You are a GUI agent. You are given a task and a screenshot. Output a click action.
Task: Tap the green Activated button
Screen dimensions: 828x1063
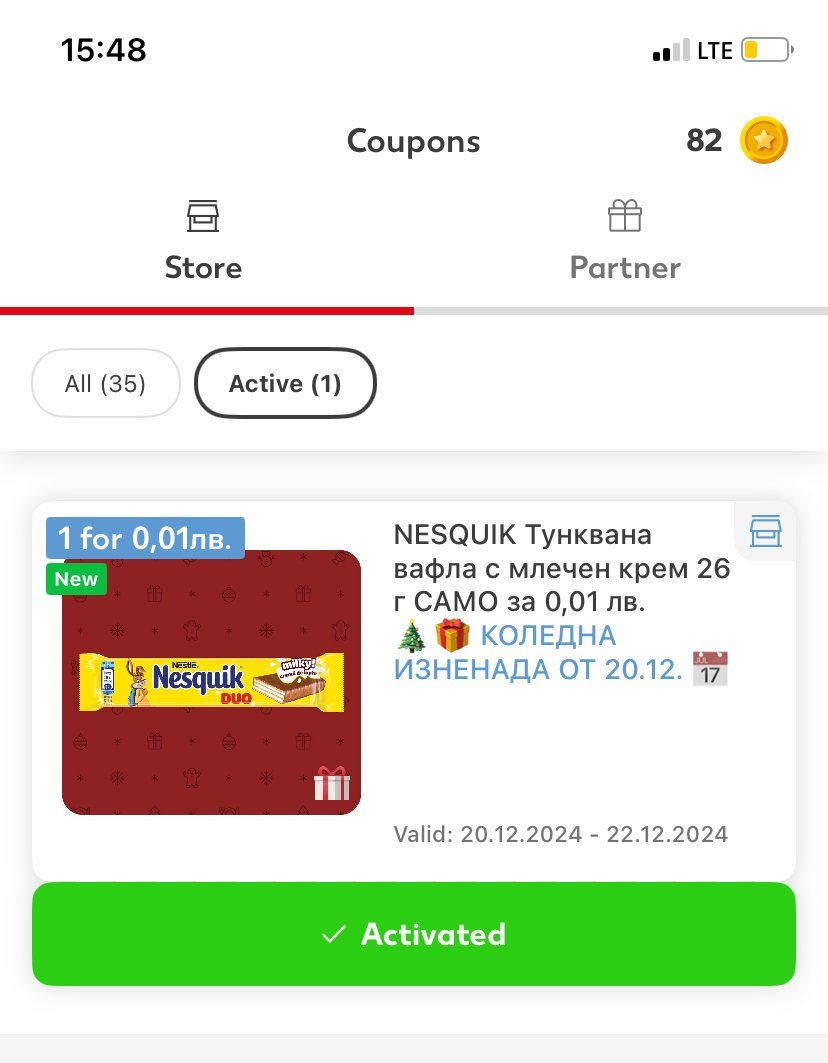click(x=414, y=934)
